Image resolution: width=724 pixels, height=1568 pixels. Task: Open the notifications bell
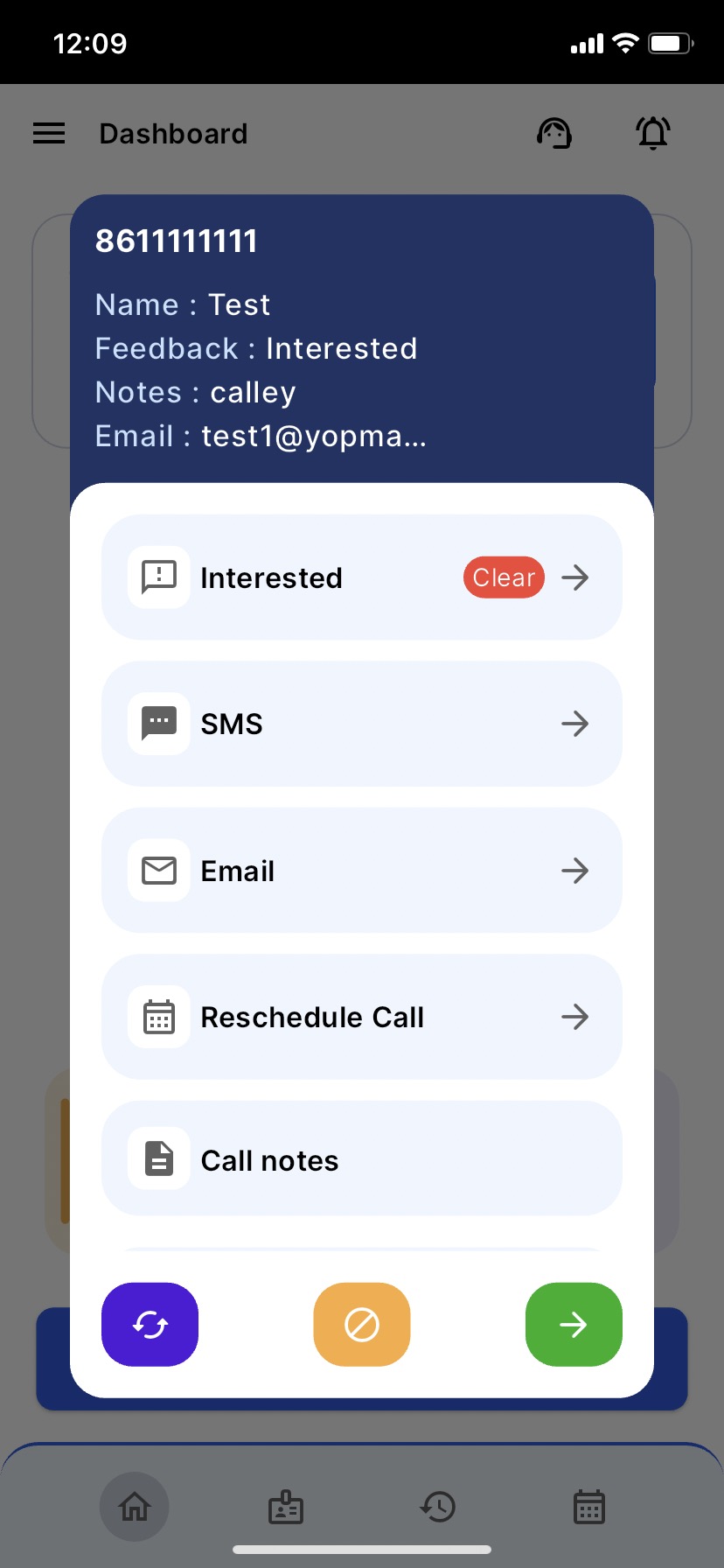(653, 133)
